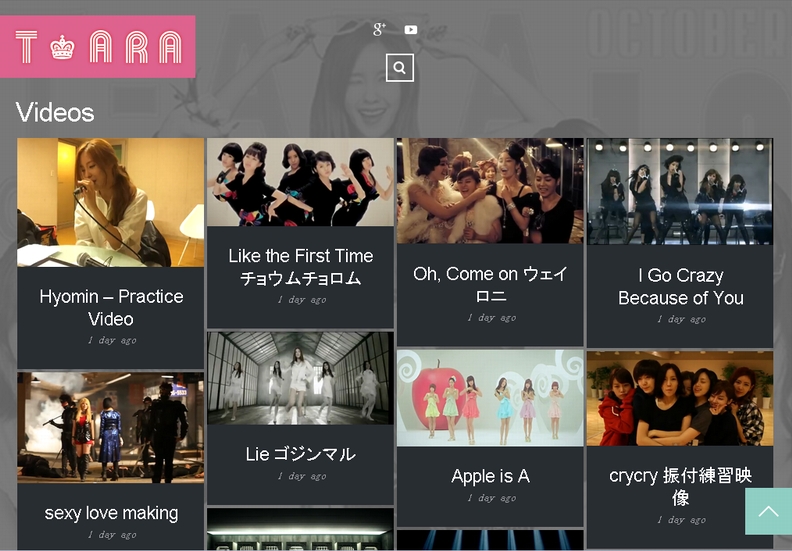
Task: Play the Lie video card
Action: pos(300,454)
